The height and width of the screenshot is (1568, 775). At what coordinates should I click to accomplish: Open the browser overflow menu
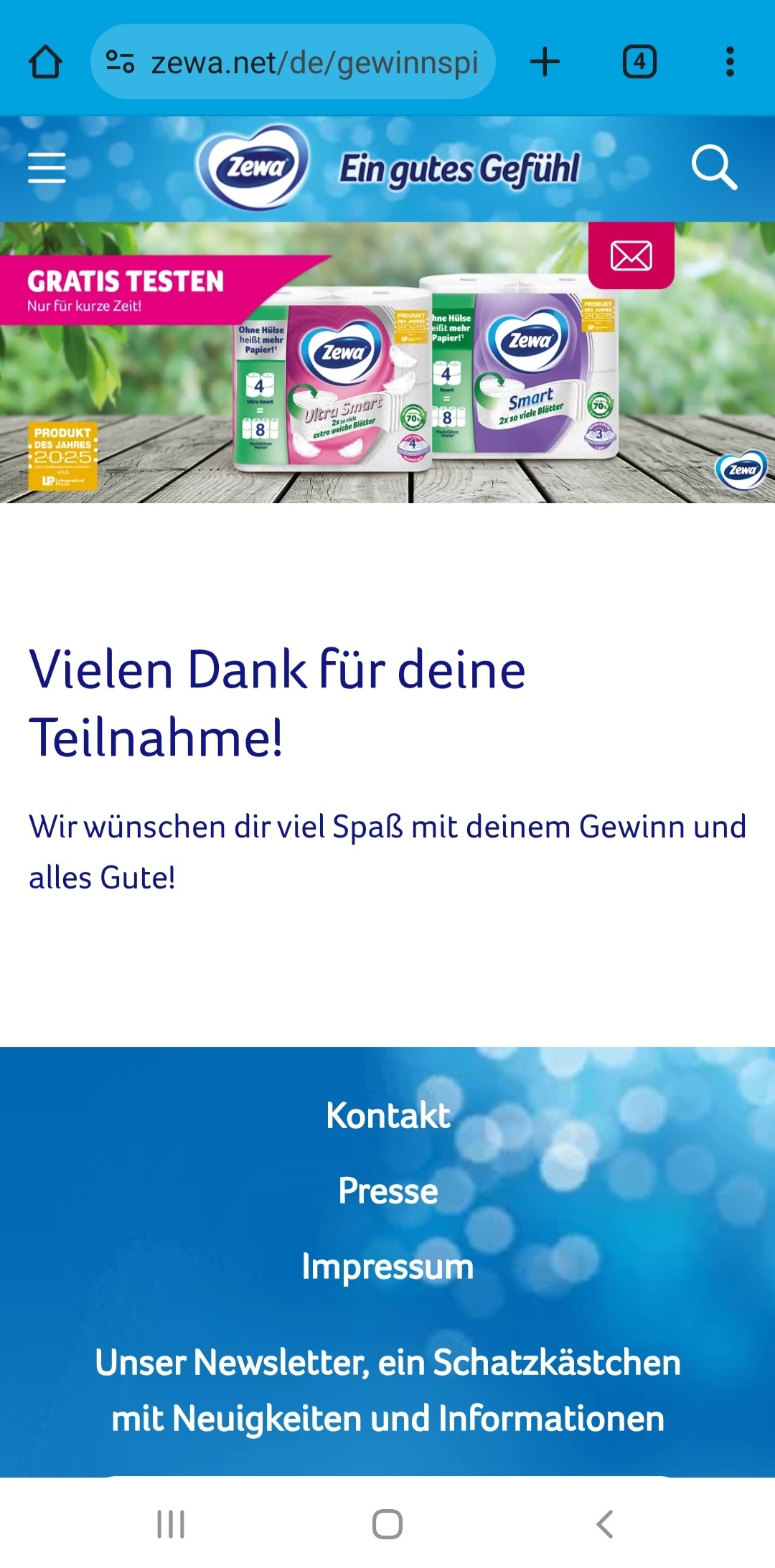pyautogui.click(x=730, y=62)
